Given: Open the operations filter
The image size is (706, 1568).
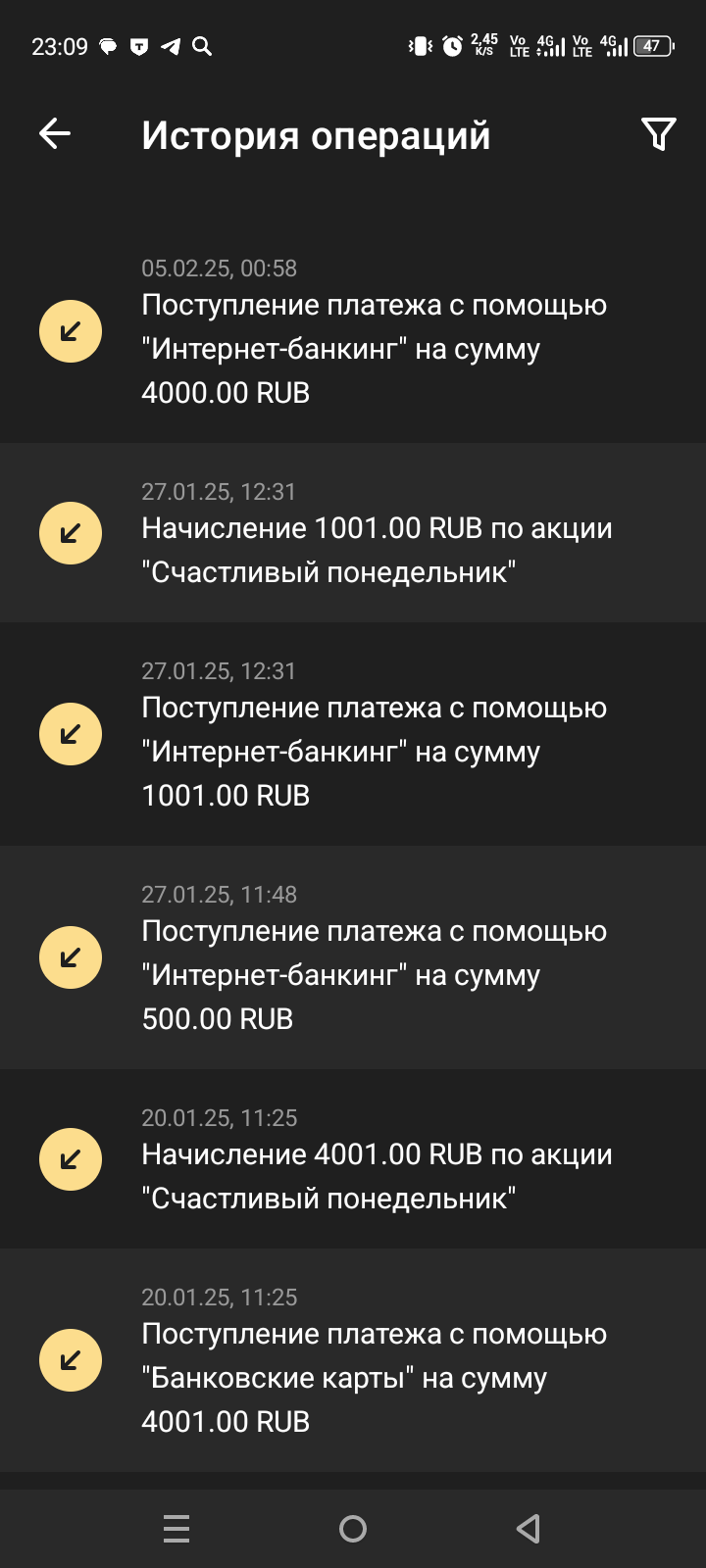Looking at the screenshot, I should pyautogui.click(x=658, y=134).
